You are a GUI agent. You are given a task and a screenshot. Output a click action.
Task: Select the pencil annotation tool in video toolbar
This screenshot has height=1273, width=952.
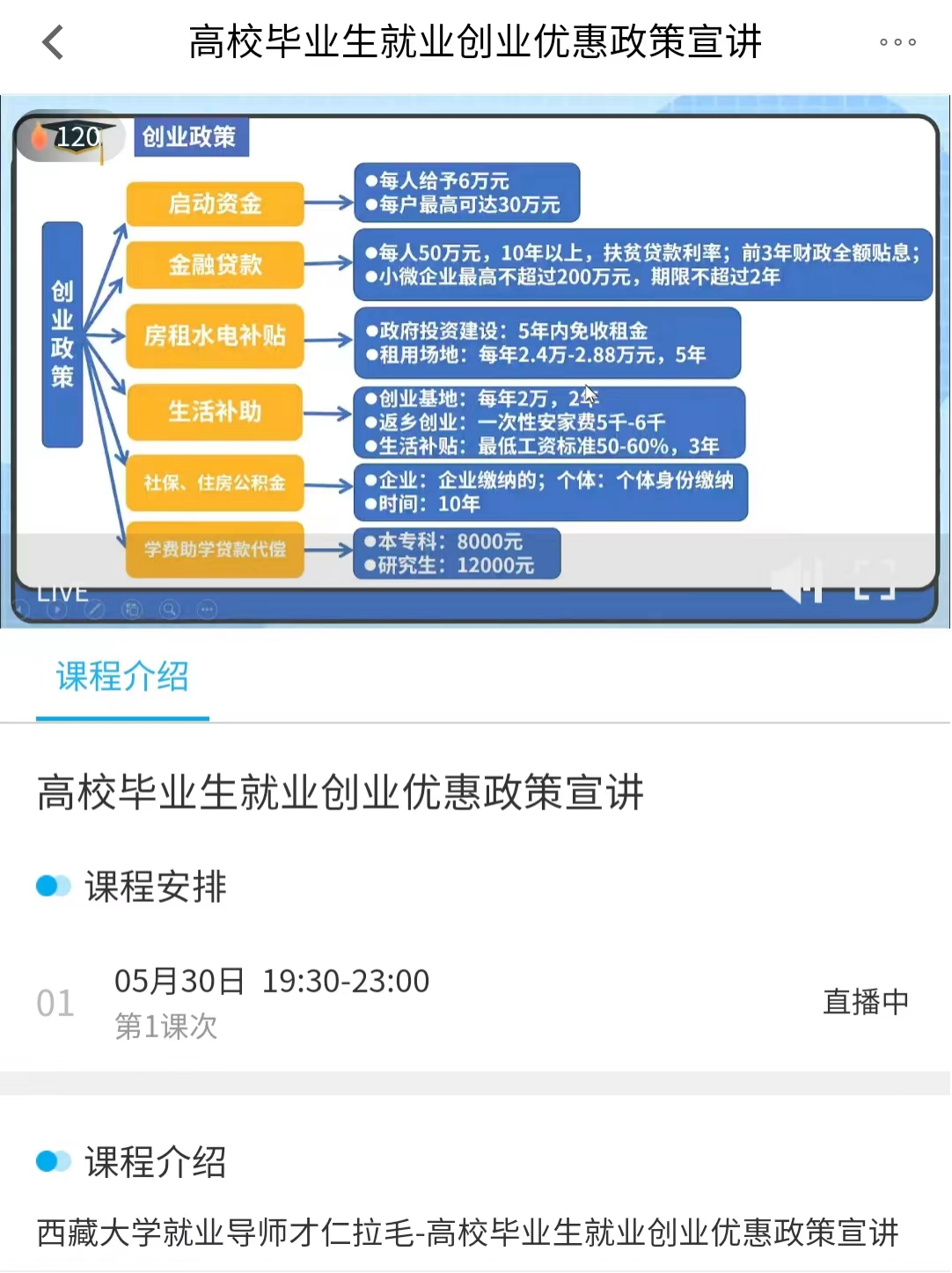click(92, 608)
